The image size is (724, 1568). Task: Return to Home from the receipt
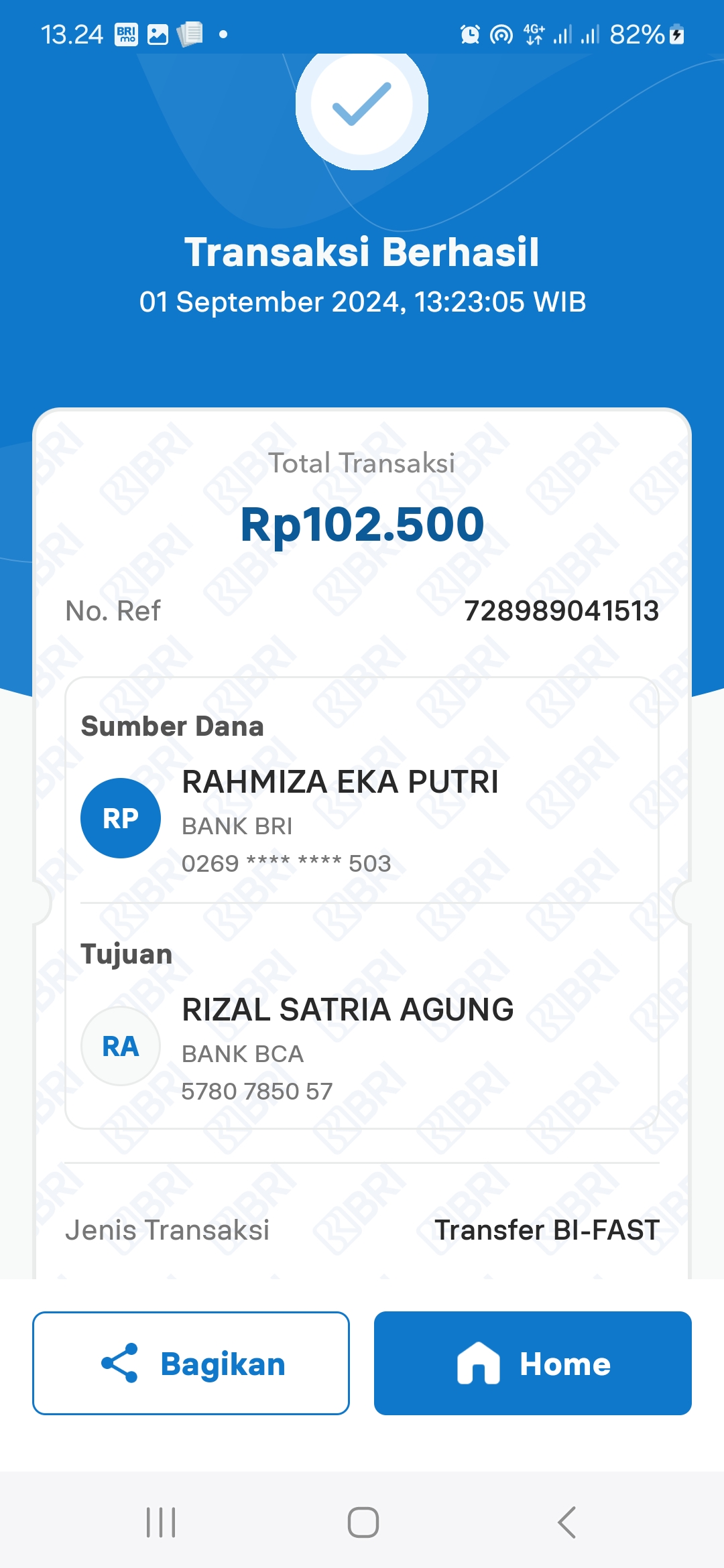tap(533, 1363)
